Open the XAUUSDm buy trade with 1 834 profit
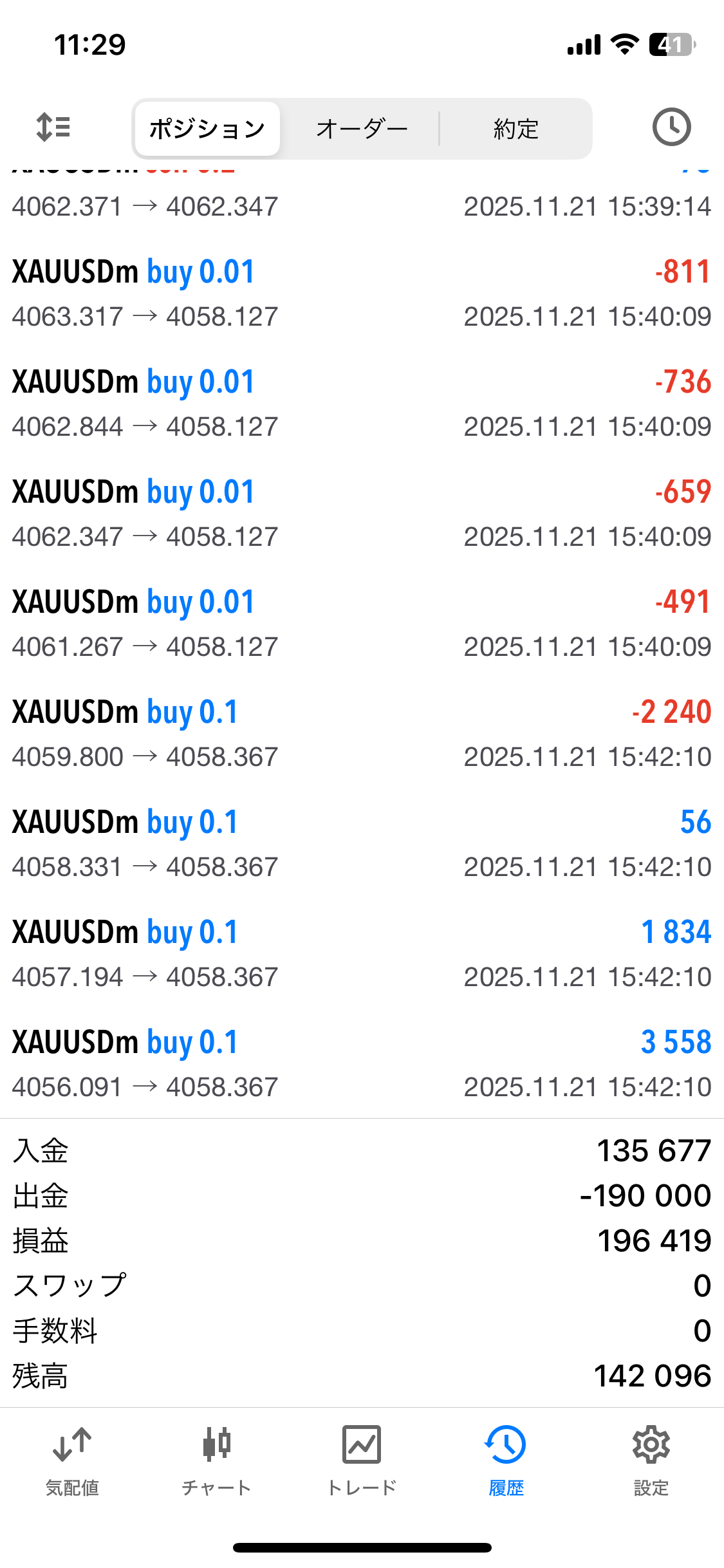This screenshot has width=724, height=1568. pyautogui.click(x=362, y=954)
